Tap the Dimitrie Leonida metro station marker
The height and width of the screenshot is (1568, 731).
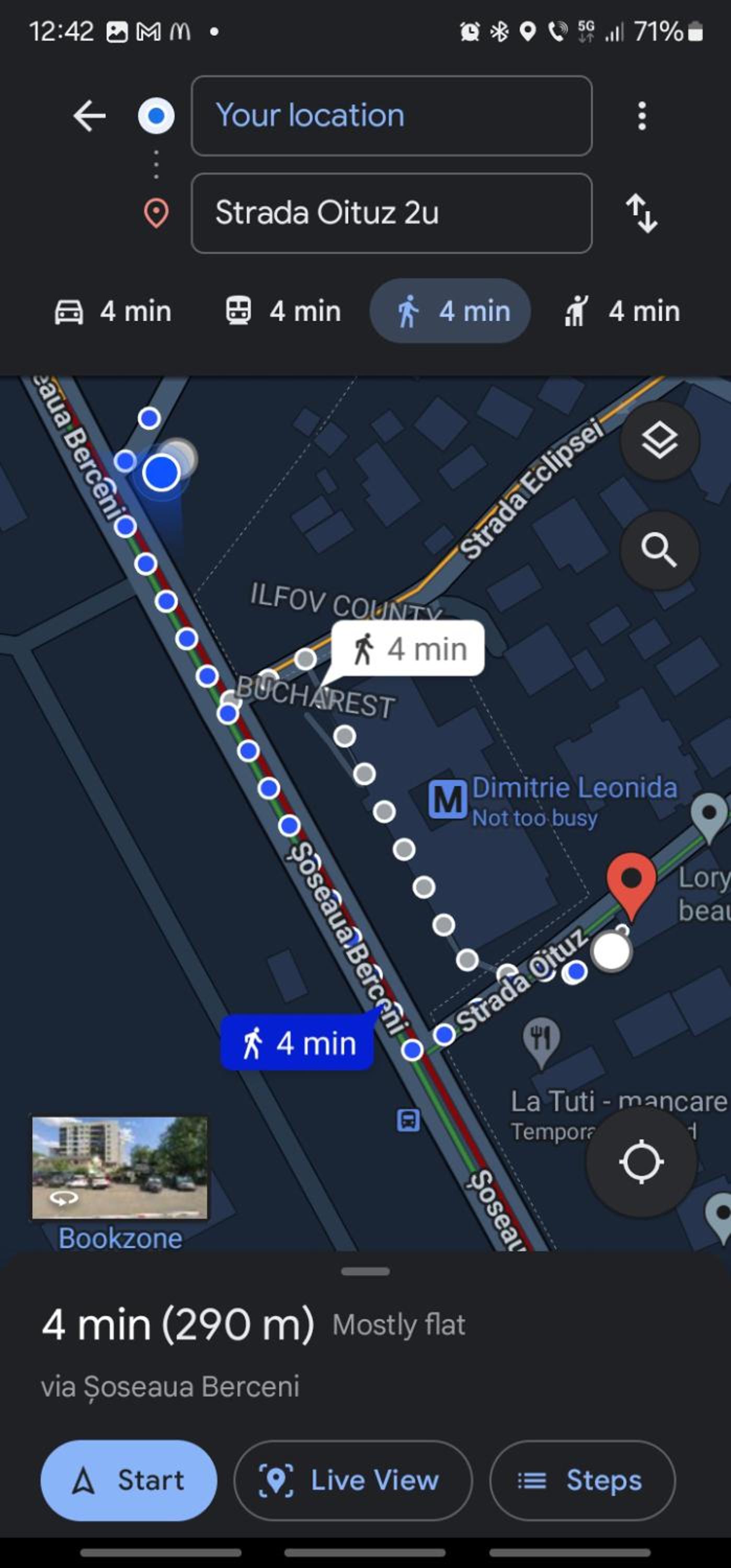(447, 800)
